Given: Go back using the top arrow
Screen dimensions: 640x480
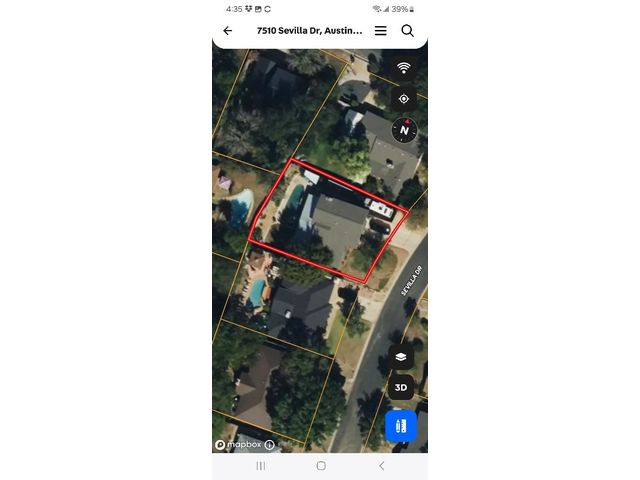Looking at the screenshot, I should tap(228, 31).
